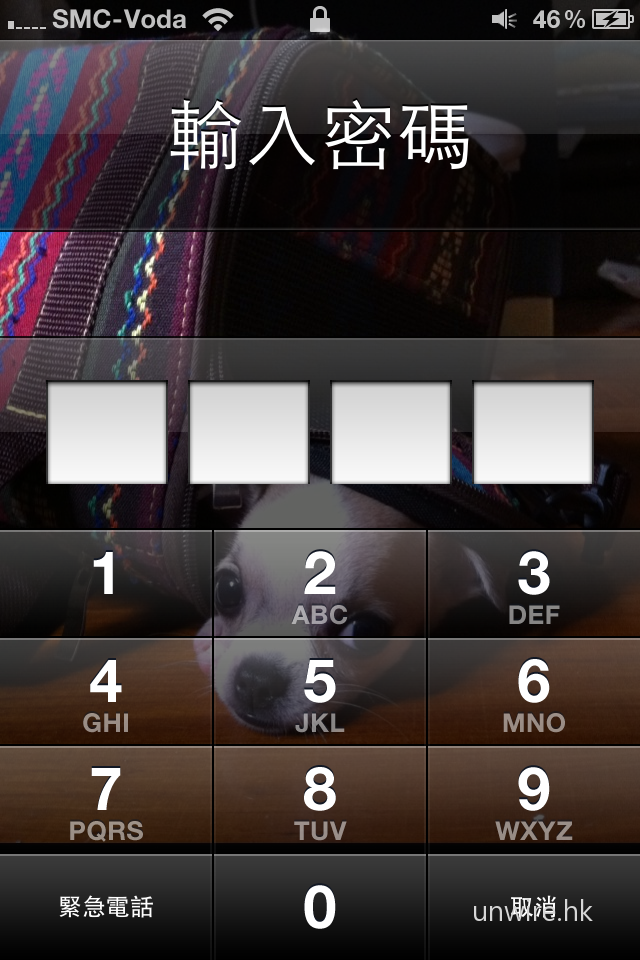The image size is (640, 960).
Task: Tap digit 1 on the keypad
Action: (x=106, y=584)
